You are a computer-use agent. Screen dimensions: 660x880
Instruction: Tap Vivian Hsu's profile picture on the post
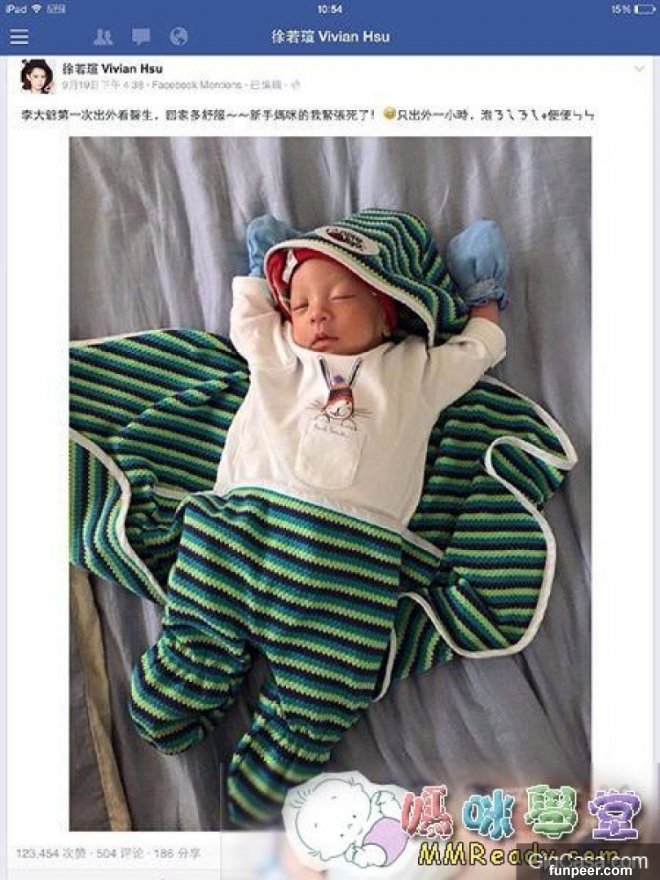click(x=36, y=76)
